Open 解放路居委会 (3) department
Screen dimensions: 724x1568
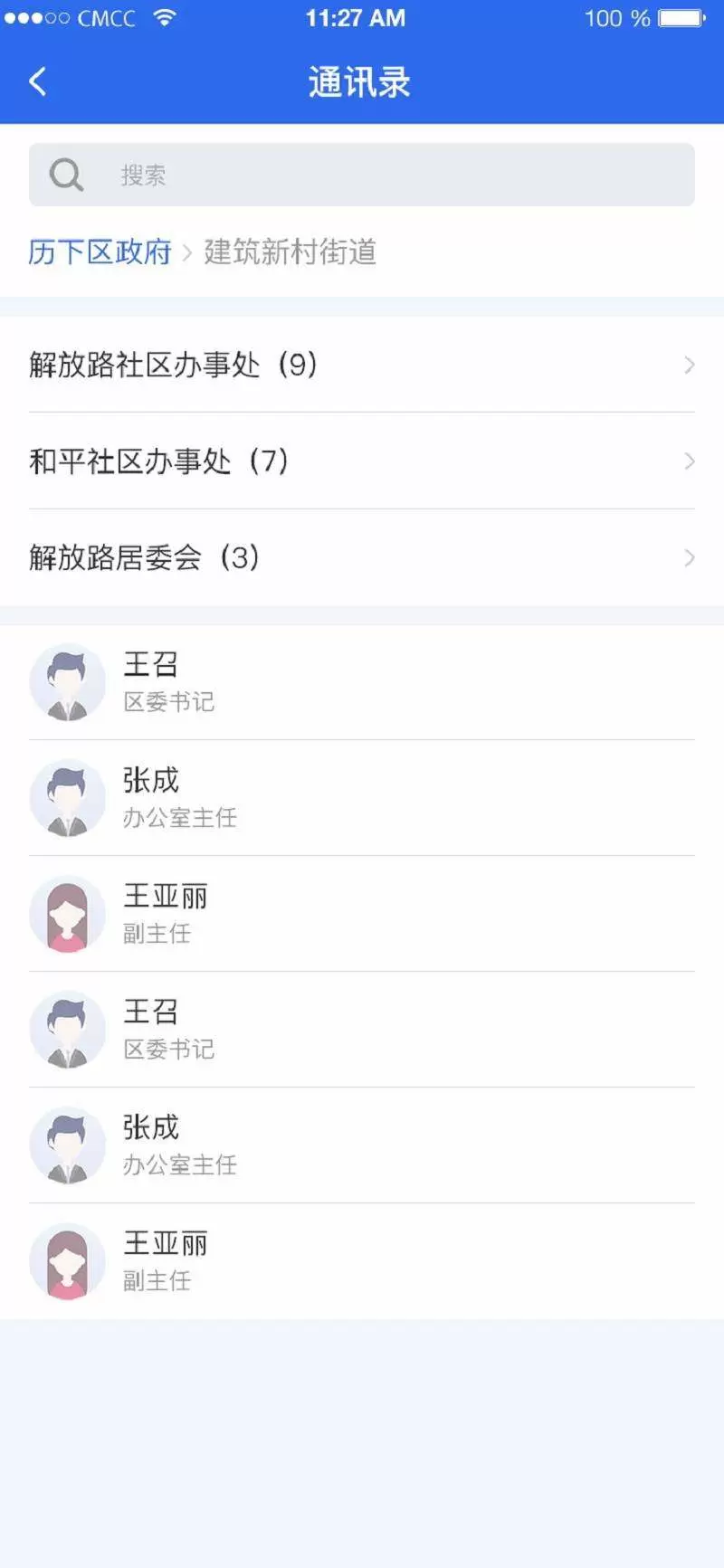[362, 557]
